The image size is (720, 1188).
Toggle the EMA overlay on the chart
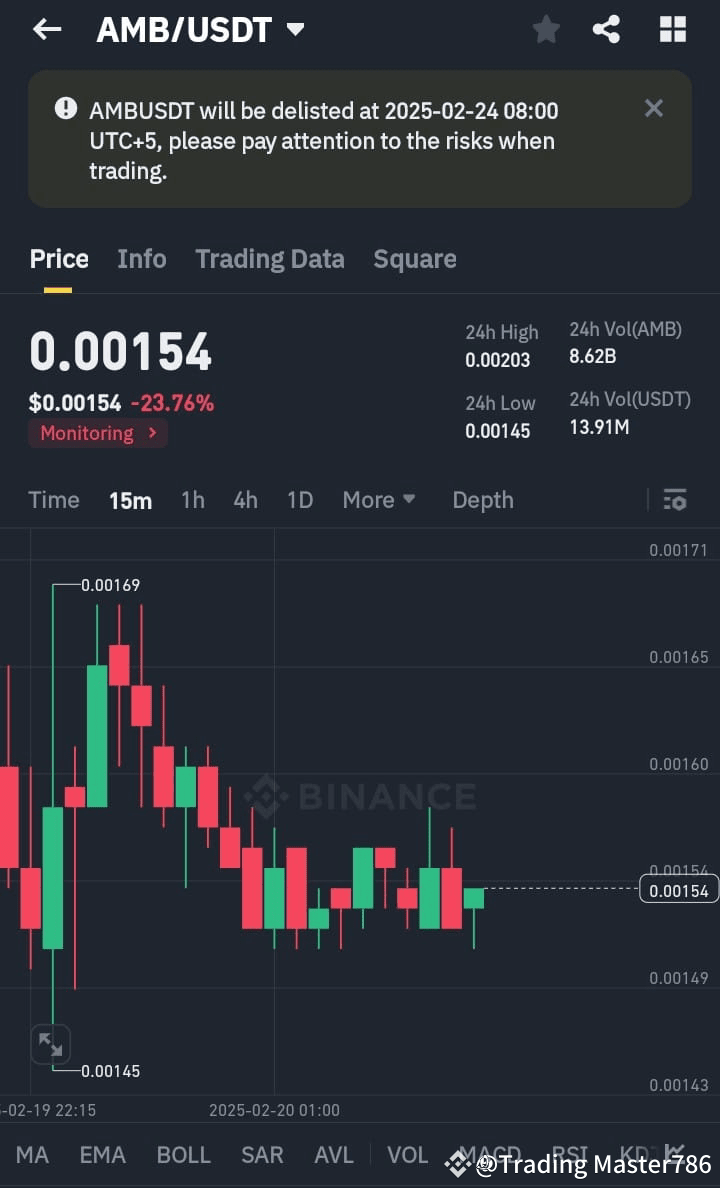coord(102,1155)
